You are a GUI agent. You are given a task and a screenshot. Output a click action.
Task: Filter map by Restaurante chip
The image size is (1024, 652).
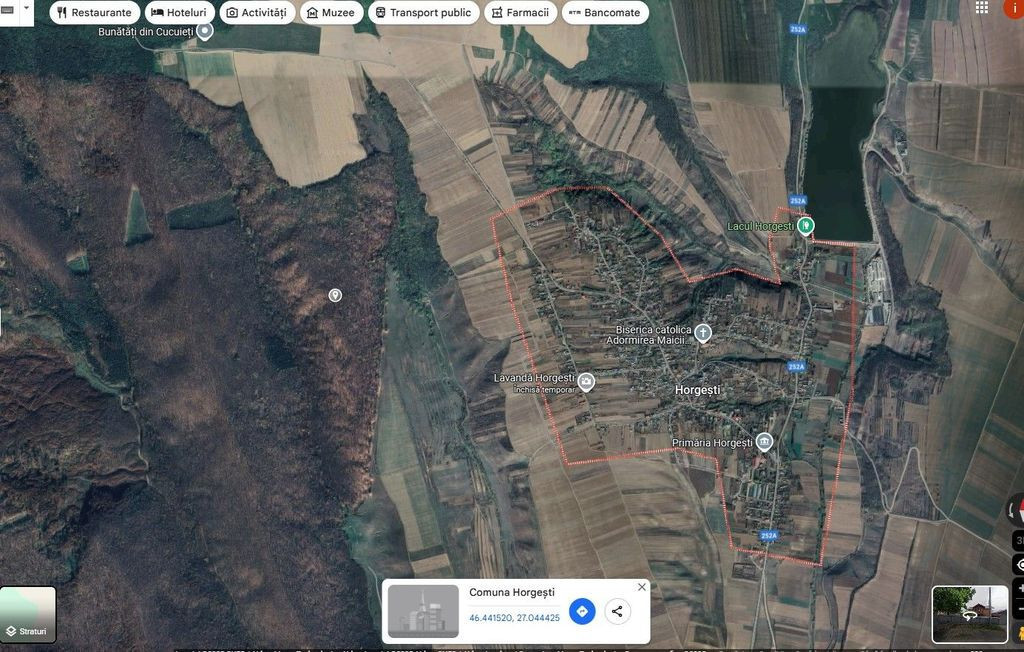pyautogui.click(x=94, y=12)
